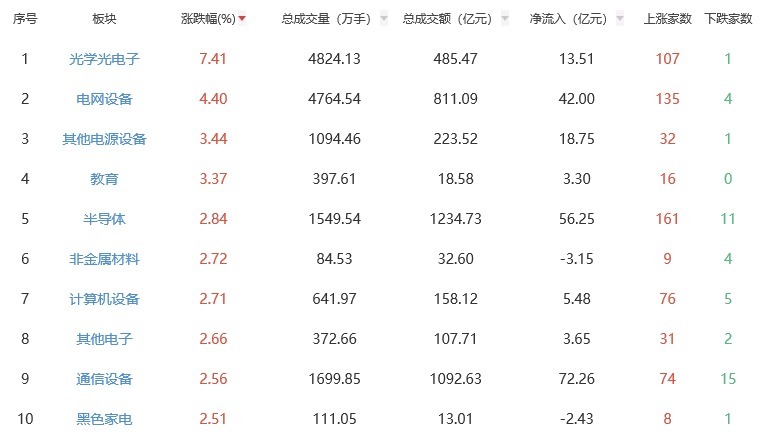The width and height of the screenshot is (763, 442).
Task: Open the 教育 sector
Action: coord(104,179)
